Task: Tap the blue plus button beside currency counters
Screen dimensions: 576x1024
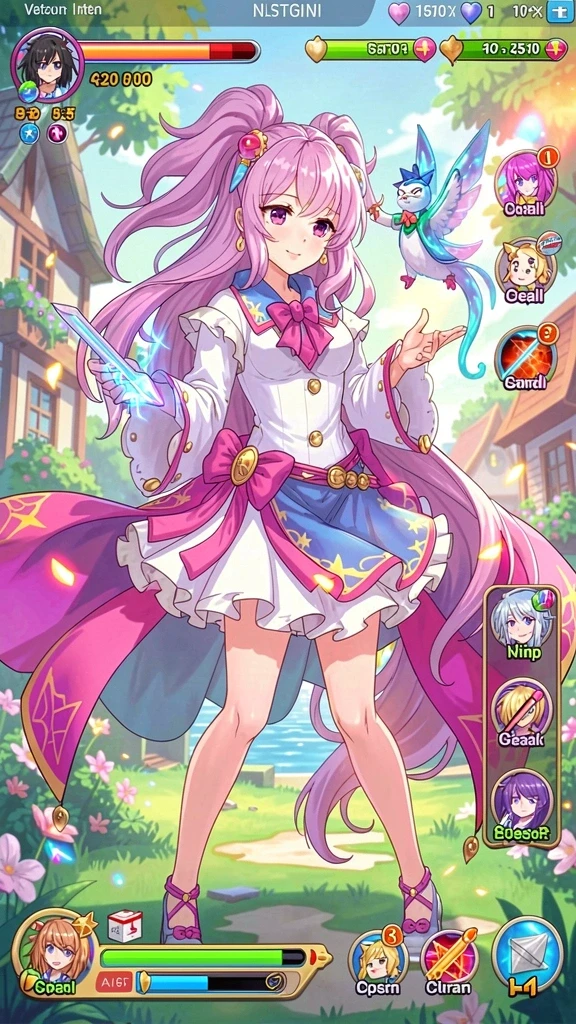Action: point(559,12)
